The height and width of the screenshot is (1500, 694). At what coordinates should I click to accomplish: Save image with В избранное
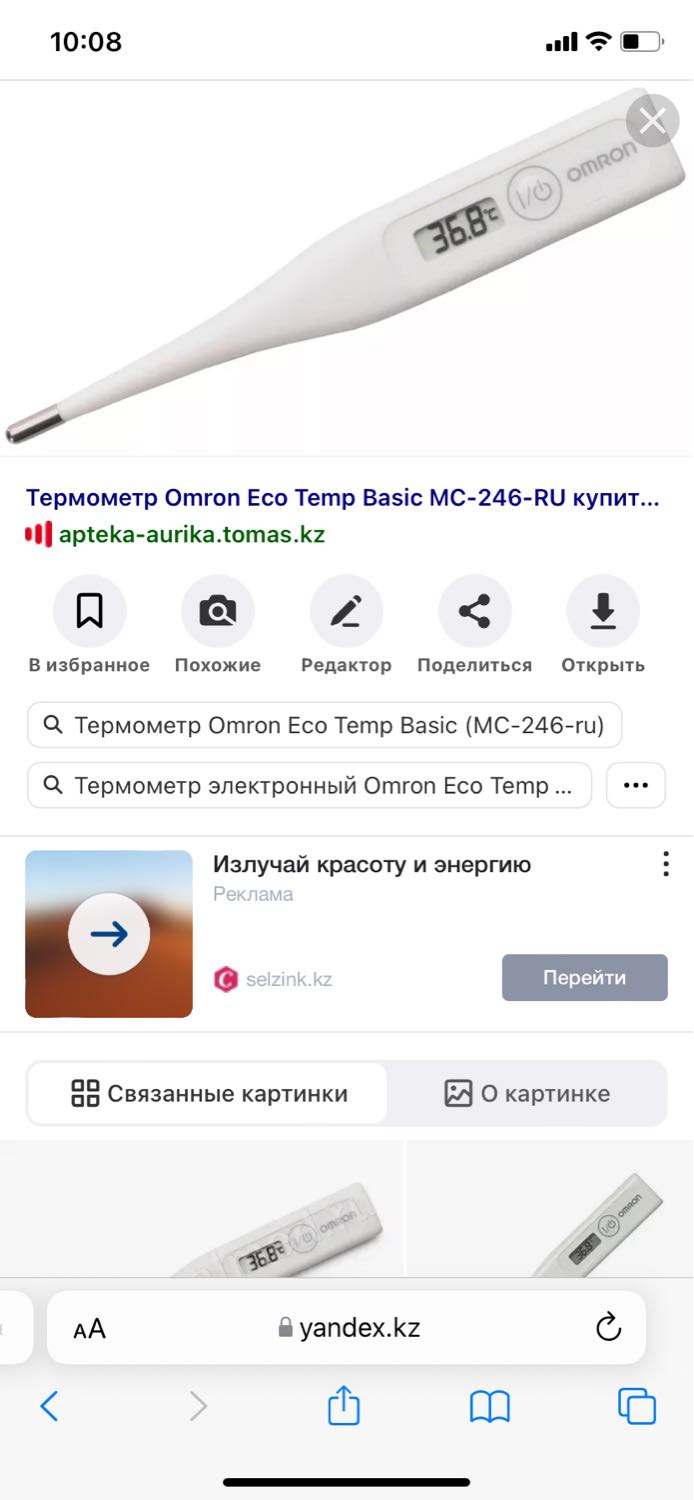[x=89, y=625]
